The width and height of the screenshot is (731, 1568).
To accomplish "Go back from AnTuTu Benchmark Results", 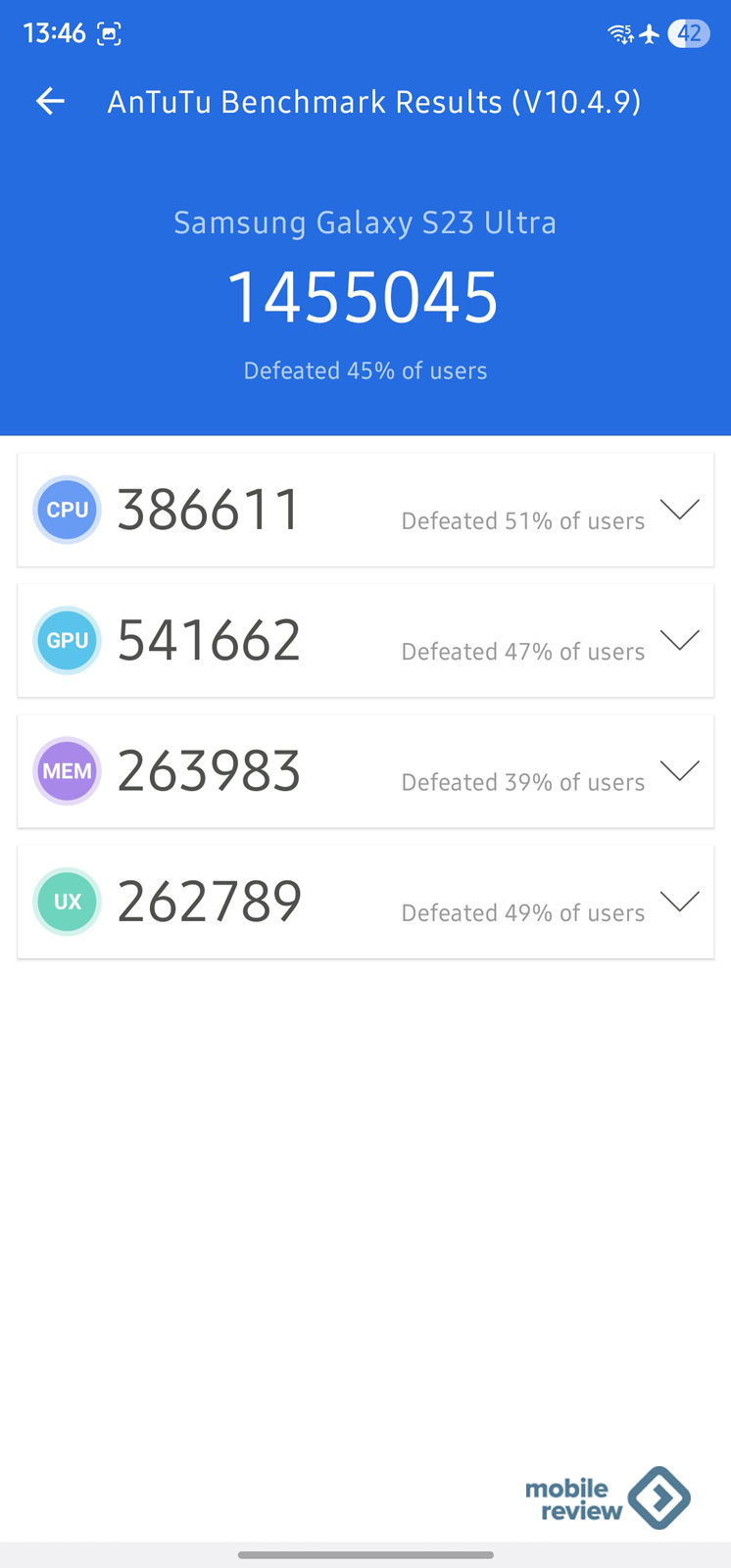I will (x=50, y=101).
